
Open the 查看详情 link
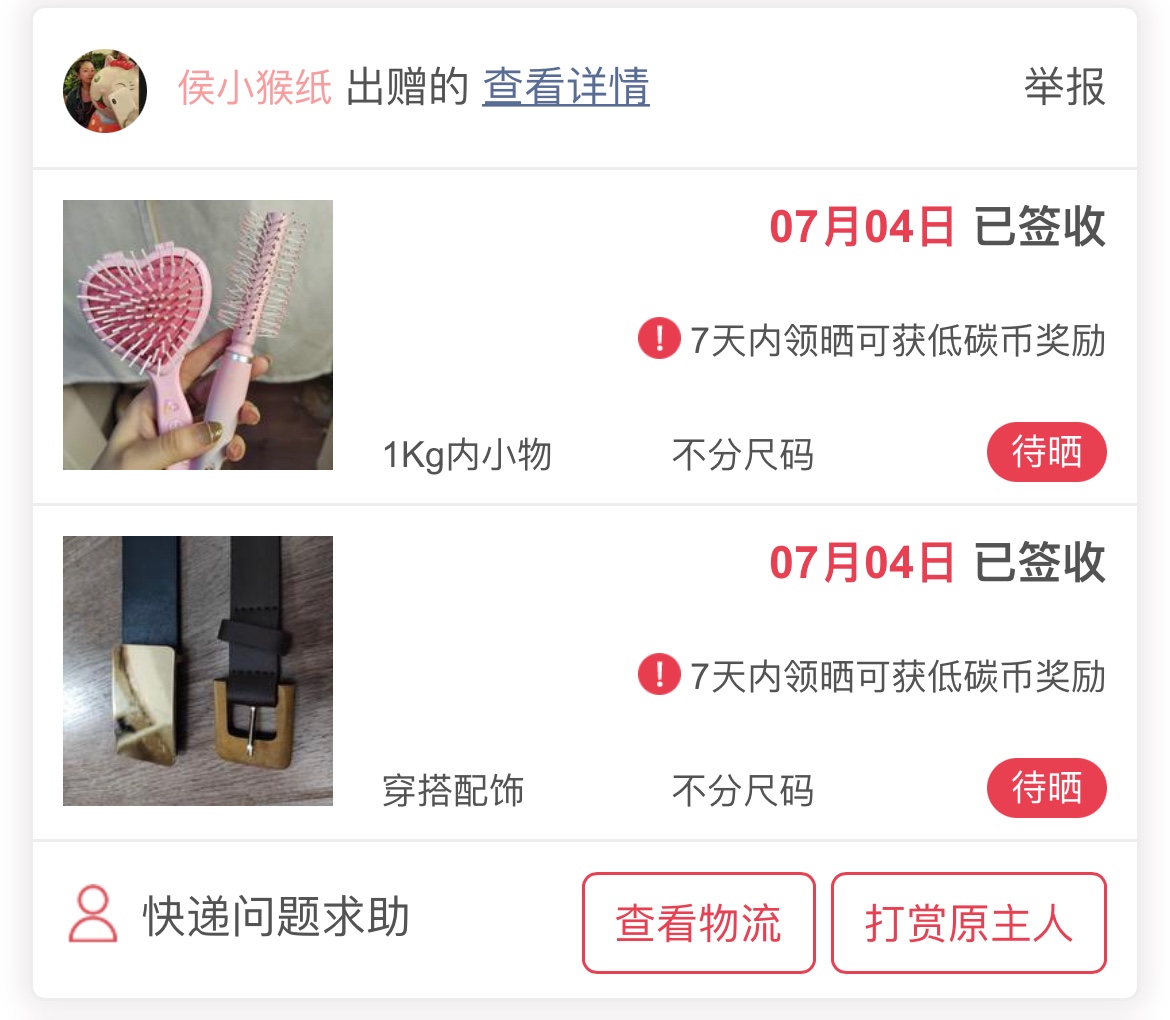pos(566,88)
